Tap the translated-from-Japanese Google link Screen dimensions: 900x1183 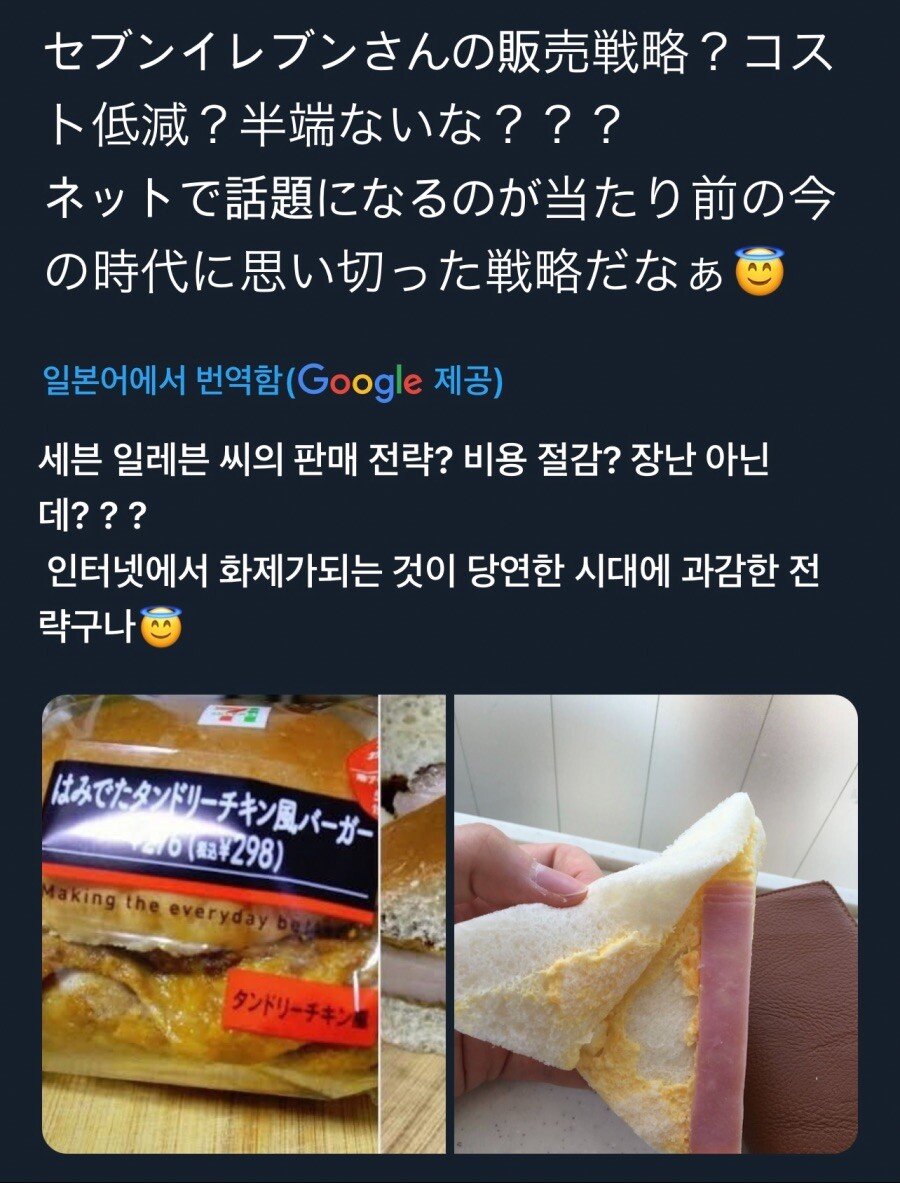tap(272, 382)
